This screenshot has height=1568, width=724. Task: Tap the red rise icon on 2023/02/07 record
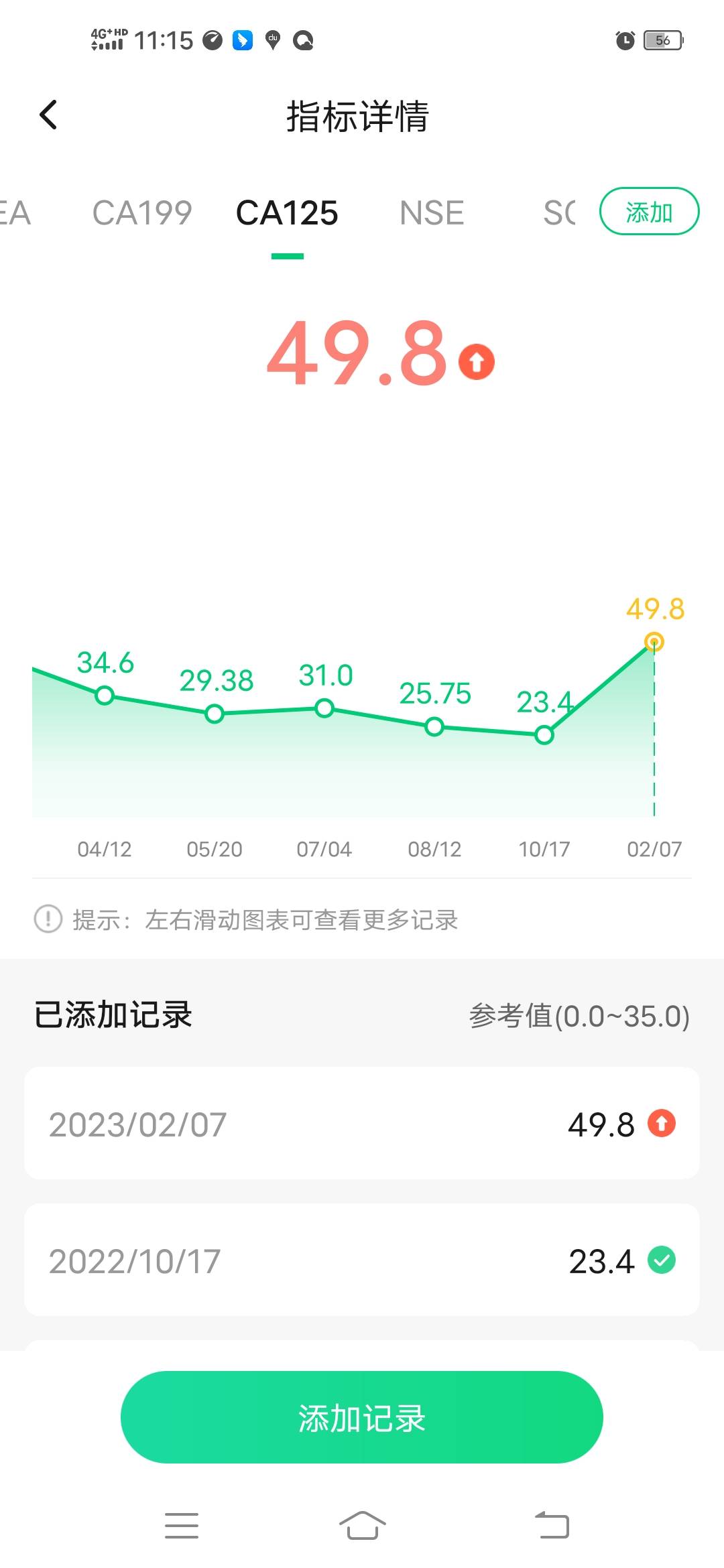click(661, 1124)
